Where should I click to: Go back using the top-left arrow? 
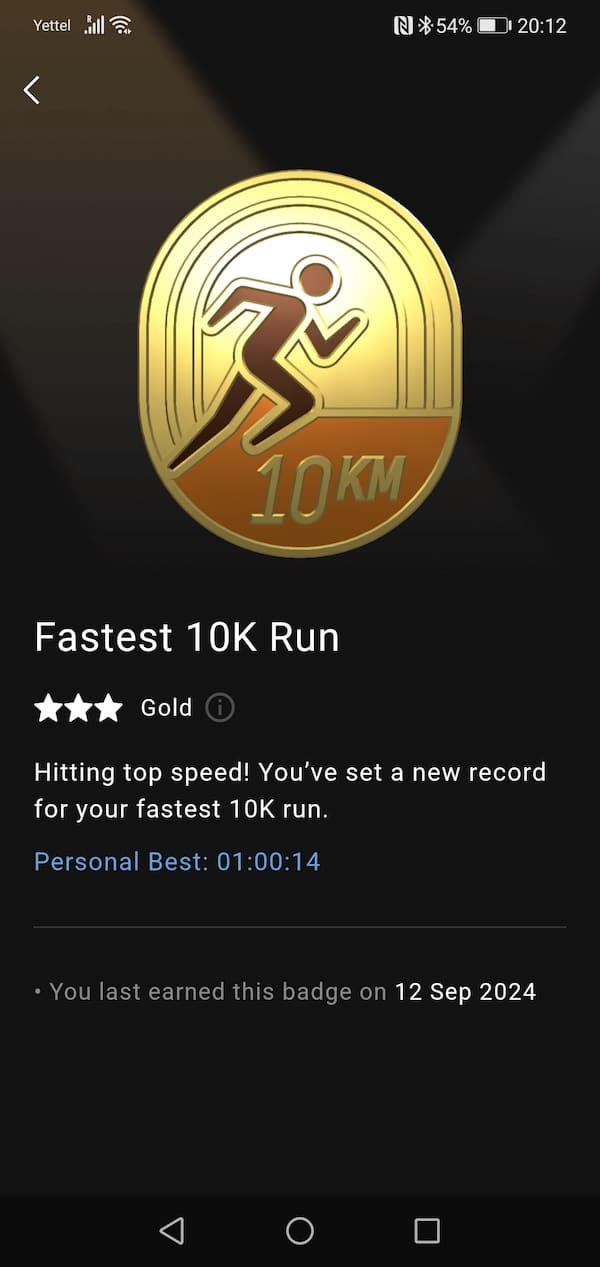click(32, 90)
